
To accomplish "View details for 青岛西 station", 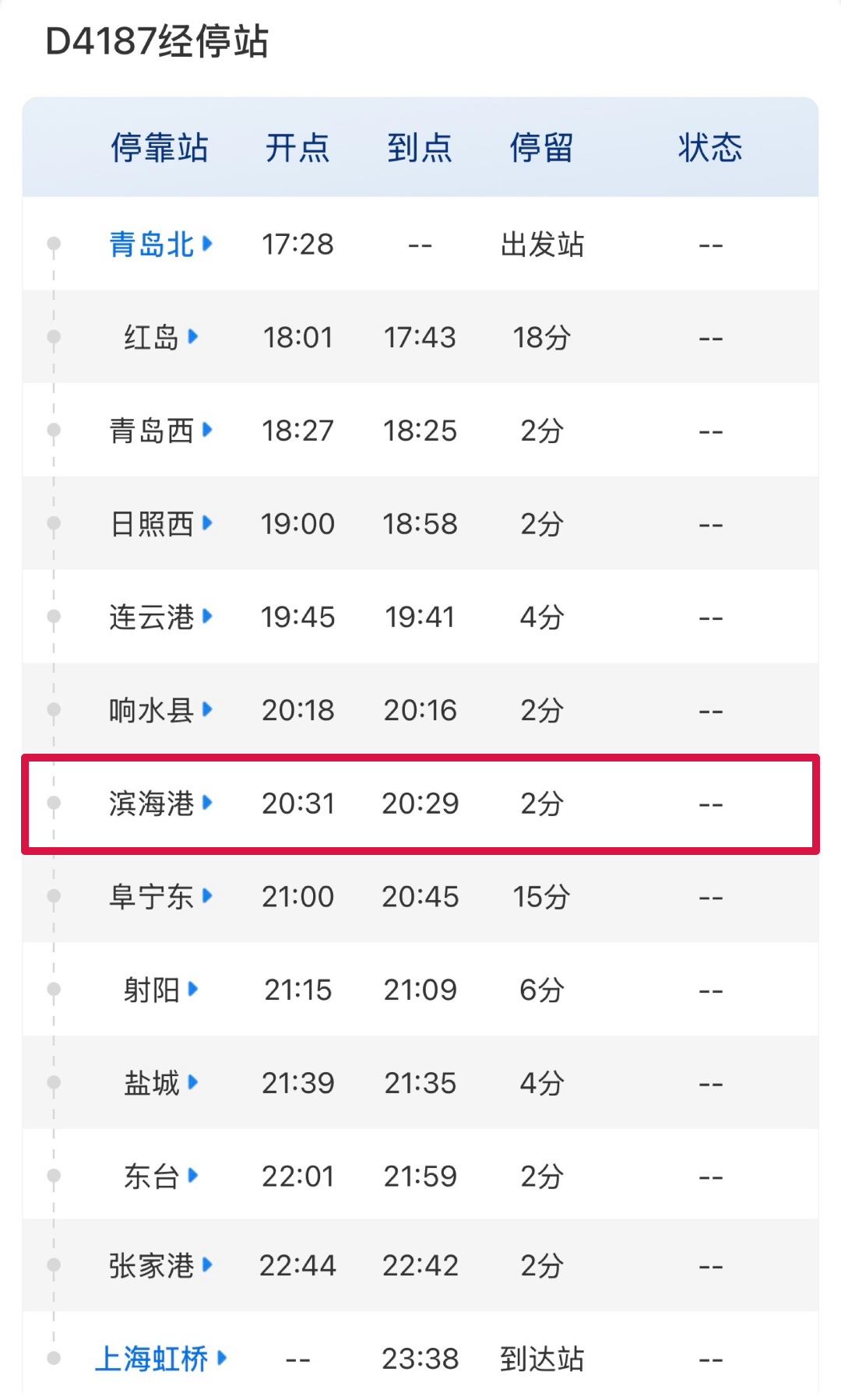I will (160, 431).
